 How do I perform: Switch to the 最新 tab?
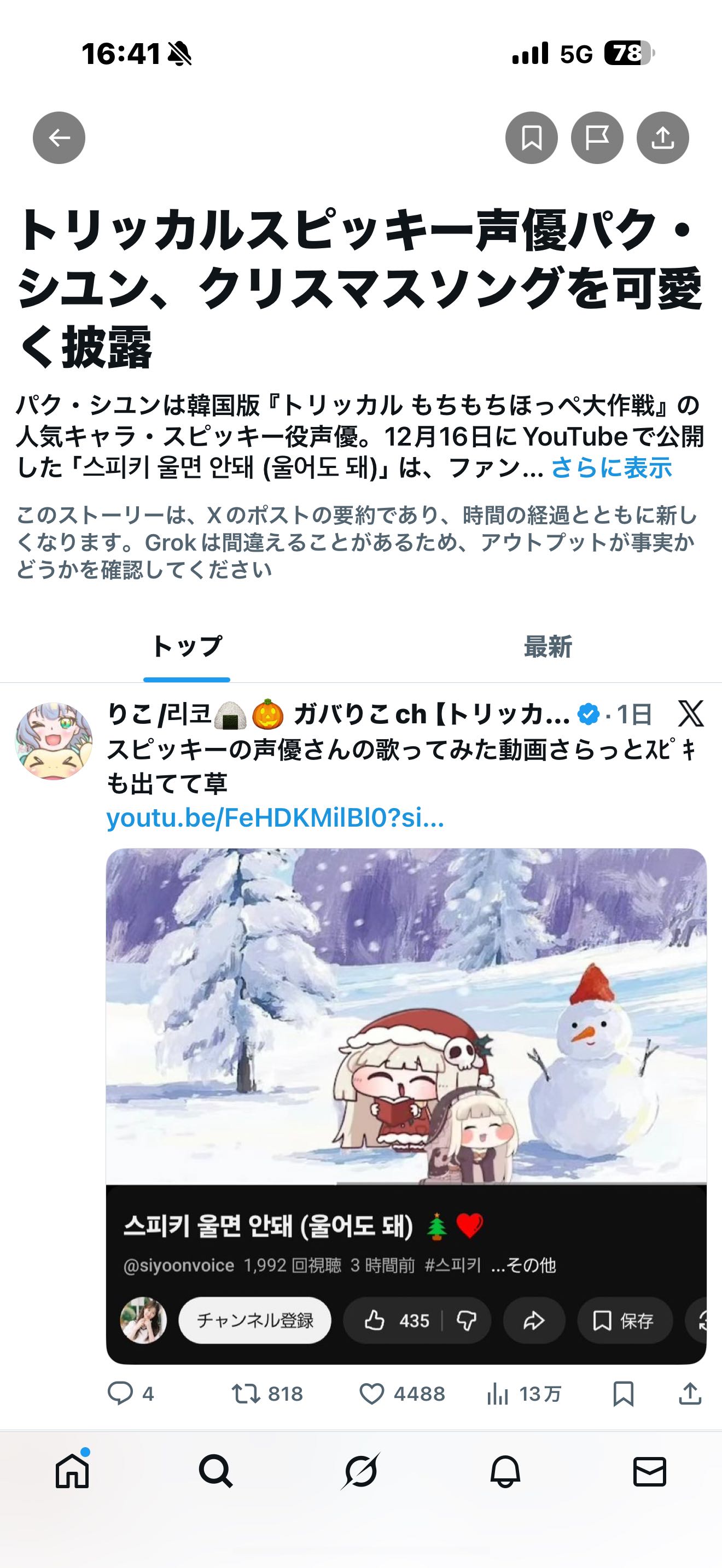(x=548, y=646)
